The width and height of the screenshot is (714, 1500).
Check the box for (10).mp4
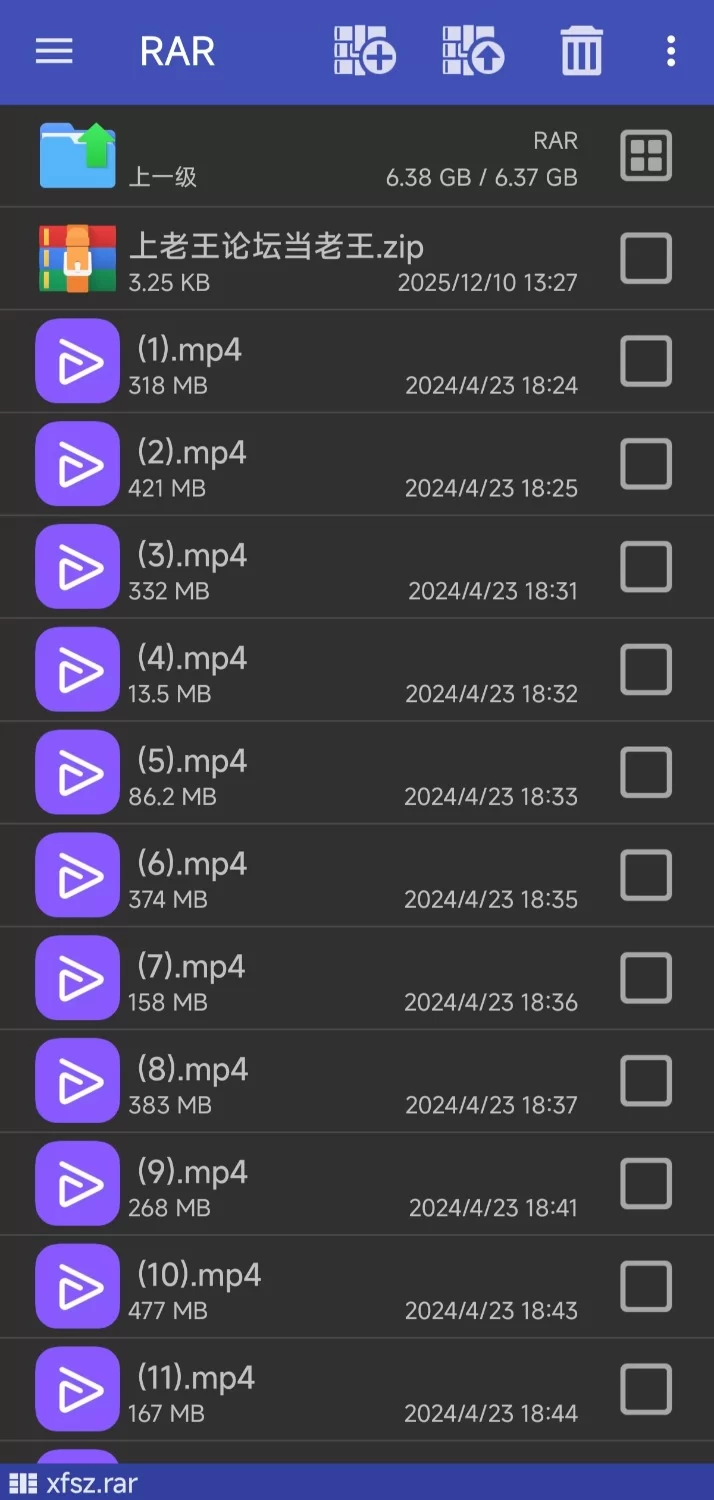point(646,1287)
